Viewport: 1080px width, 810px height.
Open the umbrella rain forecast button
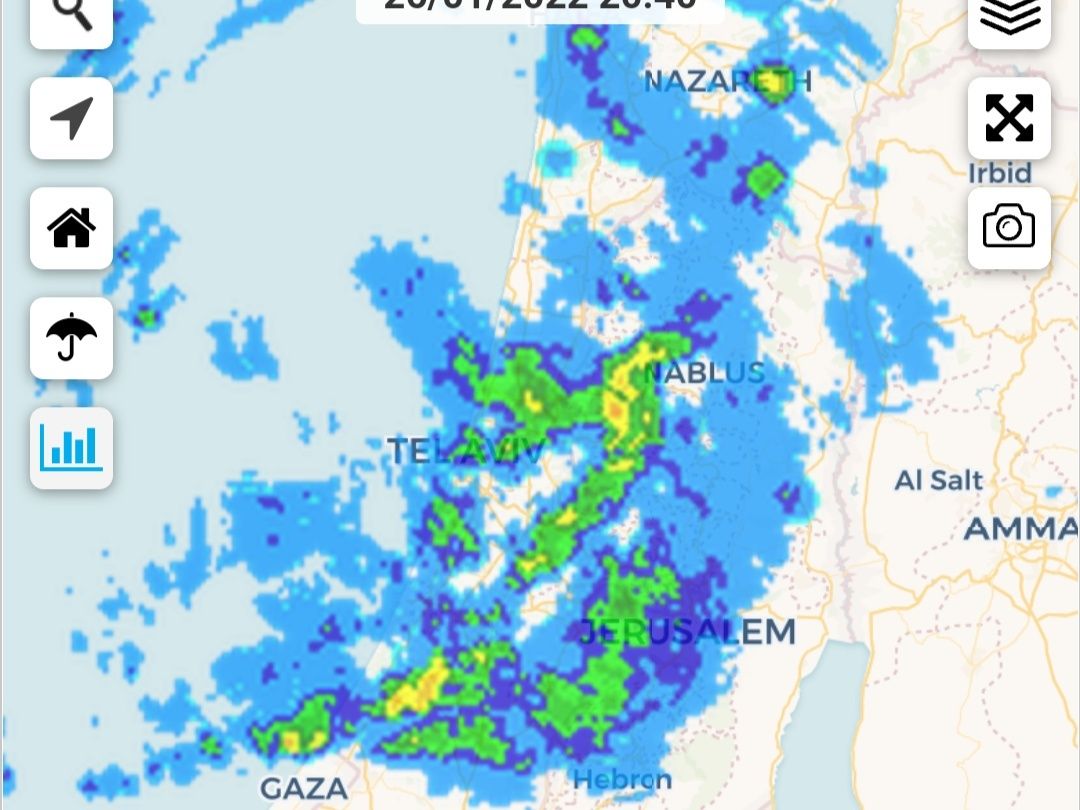71,338
